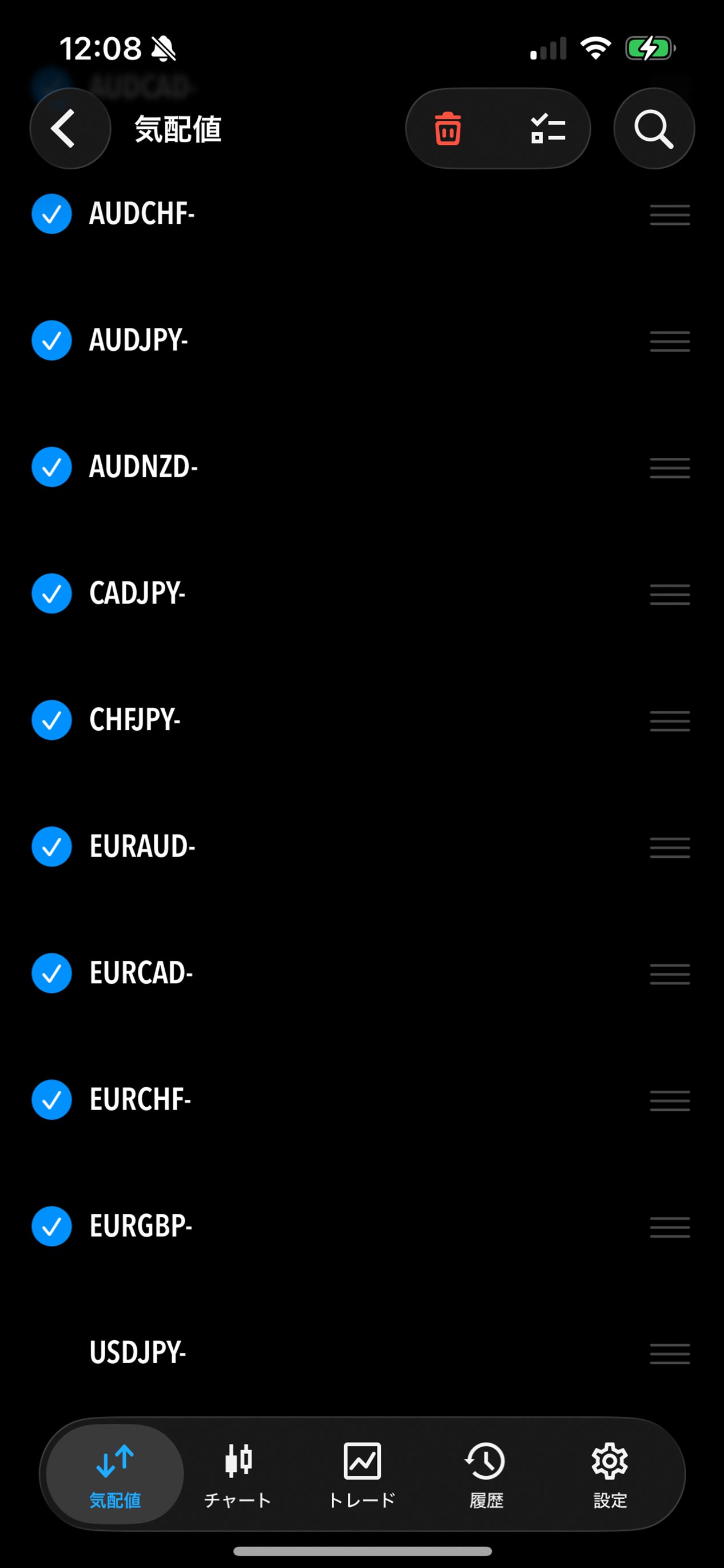The height and width of the screenshot is (1568, 724).
Task: Delete the selected symbols with trash icon
Action: point(448,128)
